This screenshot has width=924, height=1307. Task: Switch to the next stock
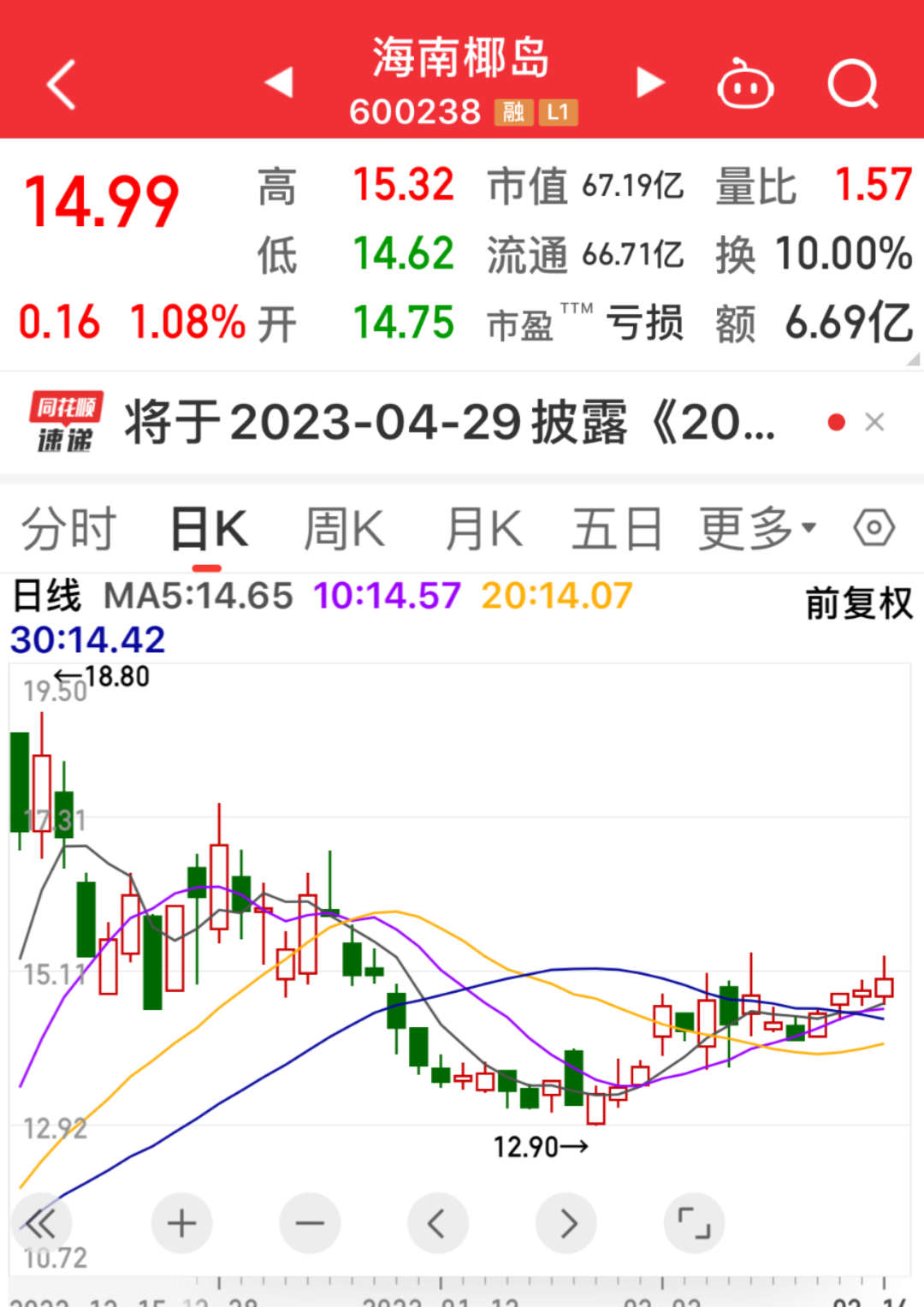pos(650,83)
